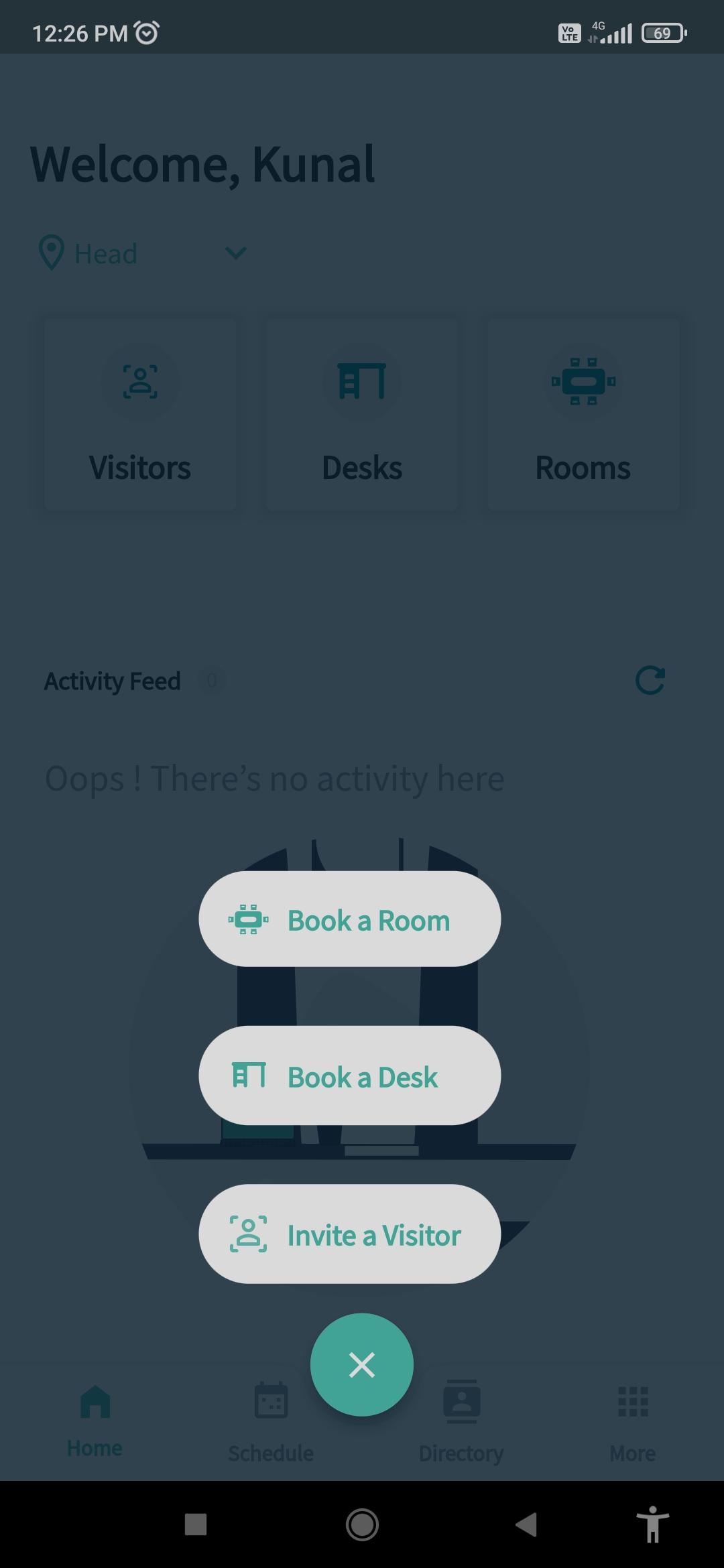
Task: Tap Invite a Visitor button
Action: (x=349, y=1234)
